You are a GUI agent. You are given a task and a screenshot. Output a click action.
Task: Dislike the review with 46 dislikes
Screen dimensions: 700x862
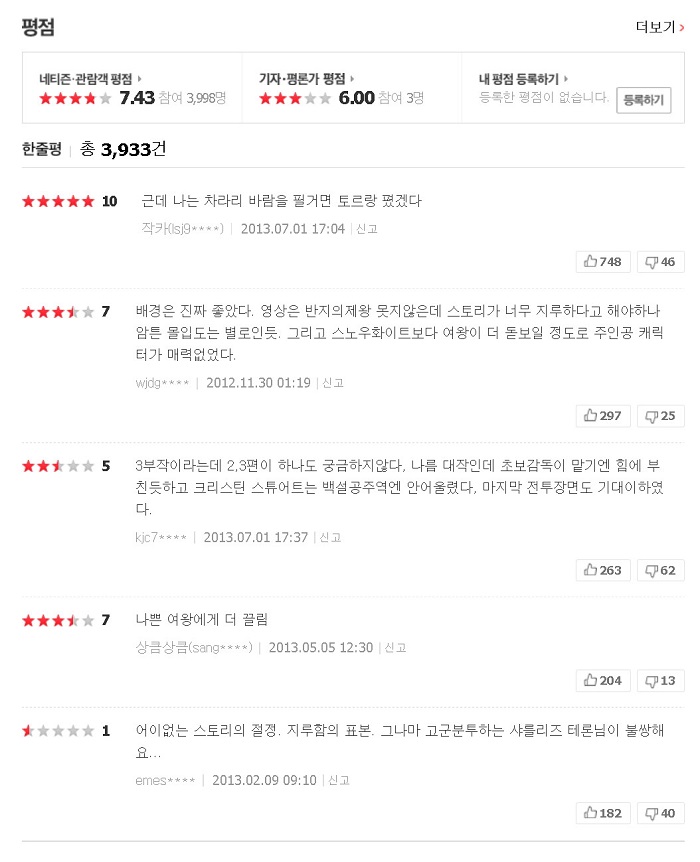point(660,262)
